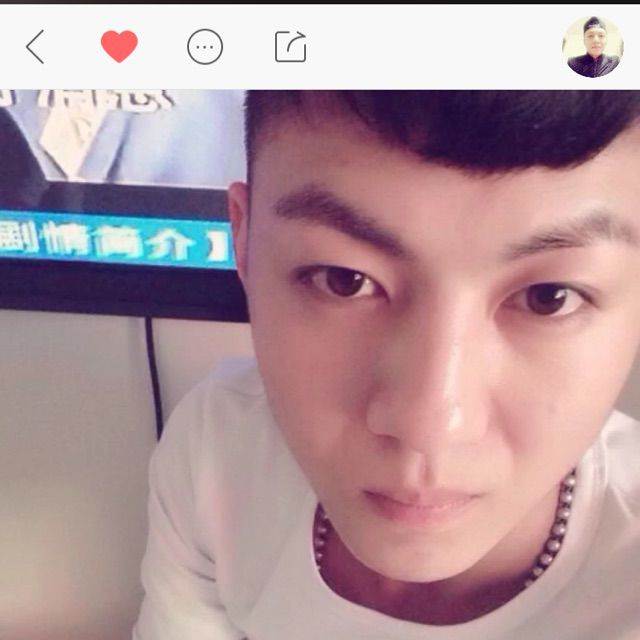Open the user's profile avatar
640x640 pixels.
tap(593, 47)
